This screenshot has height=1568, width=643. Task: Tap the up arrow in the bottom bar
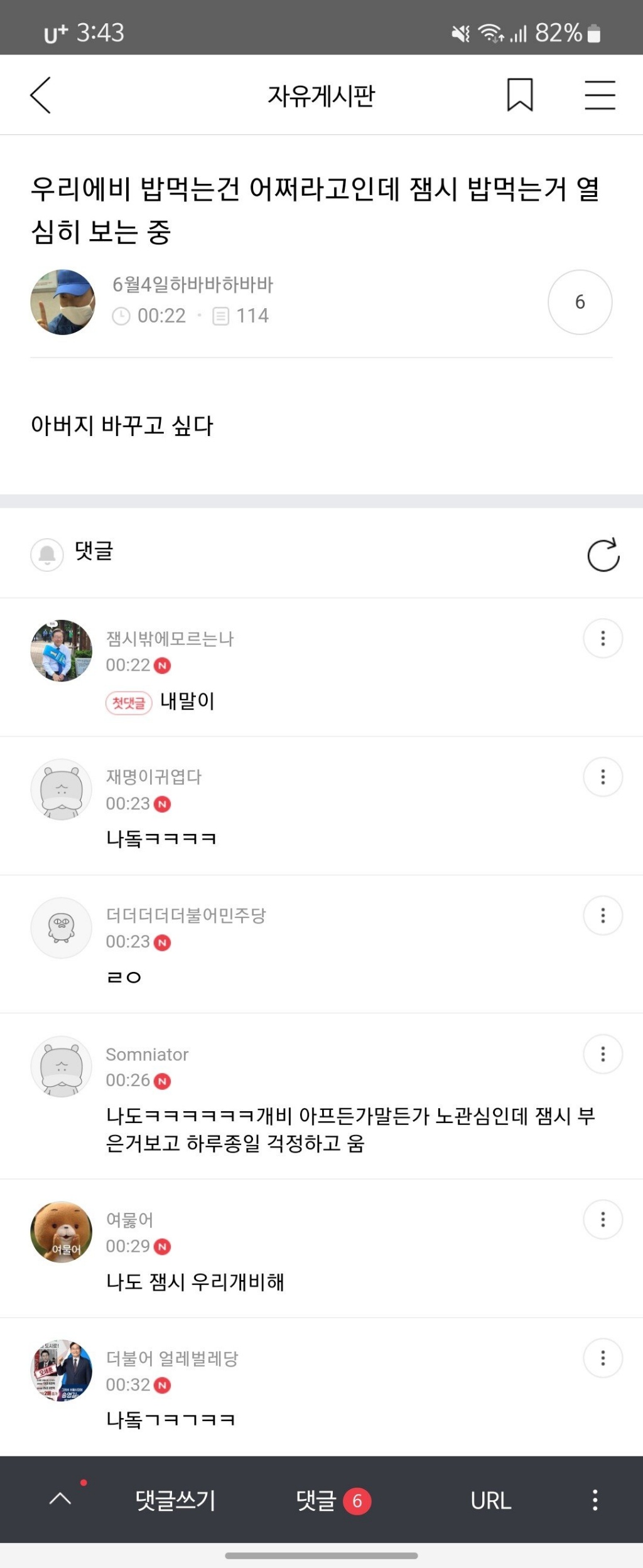[x=60, y=1499]
